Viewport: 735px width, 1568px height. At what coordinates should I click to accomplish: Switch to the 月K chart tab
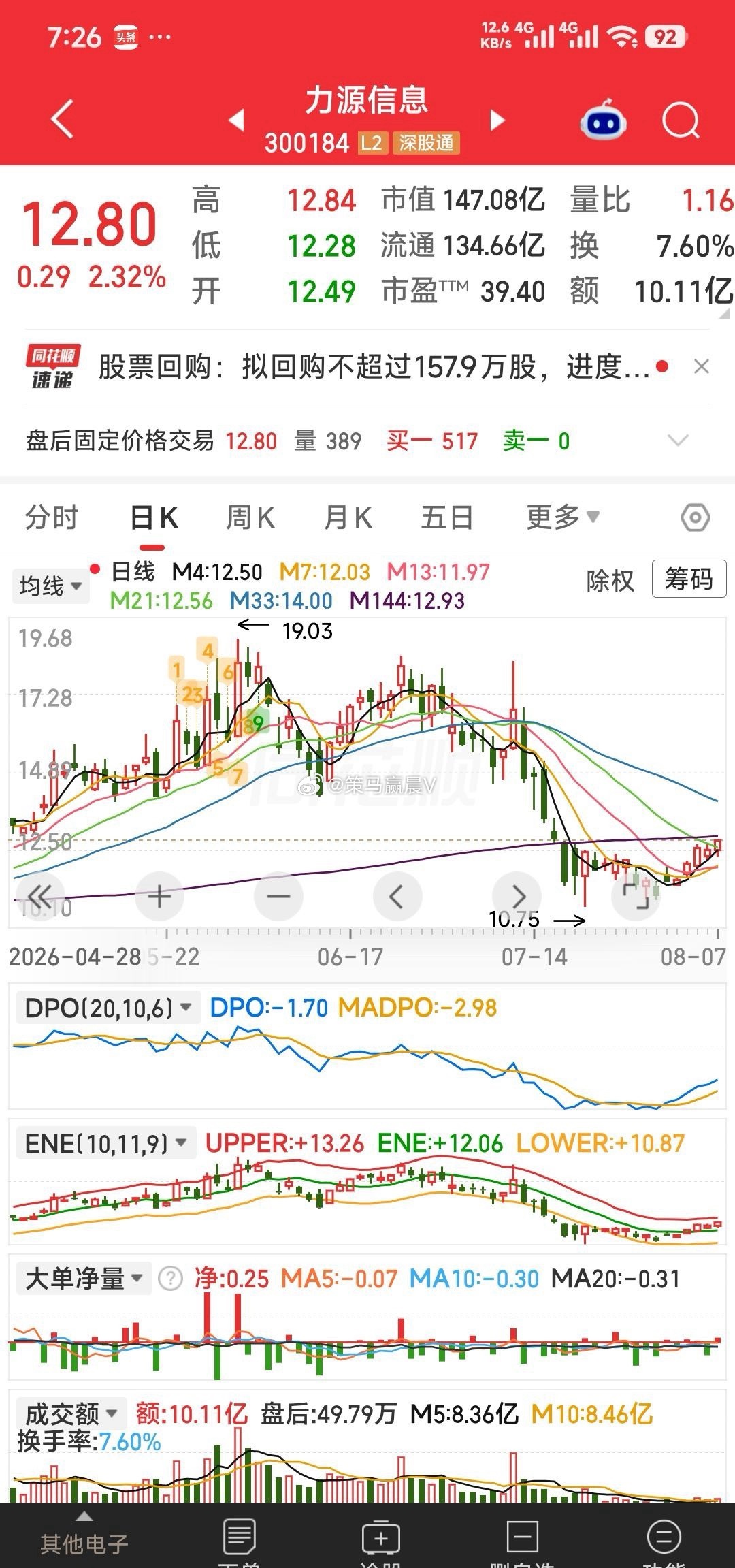tap(348, 517)
